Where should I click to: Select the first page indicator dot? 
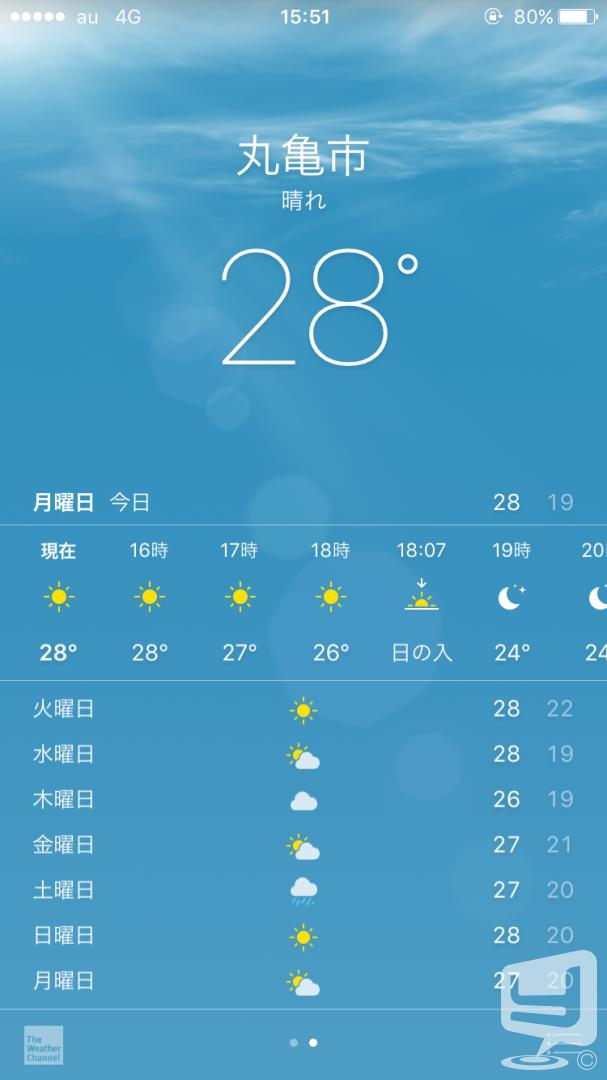tap(294, 1043)
